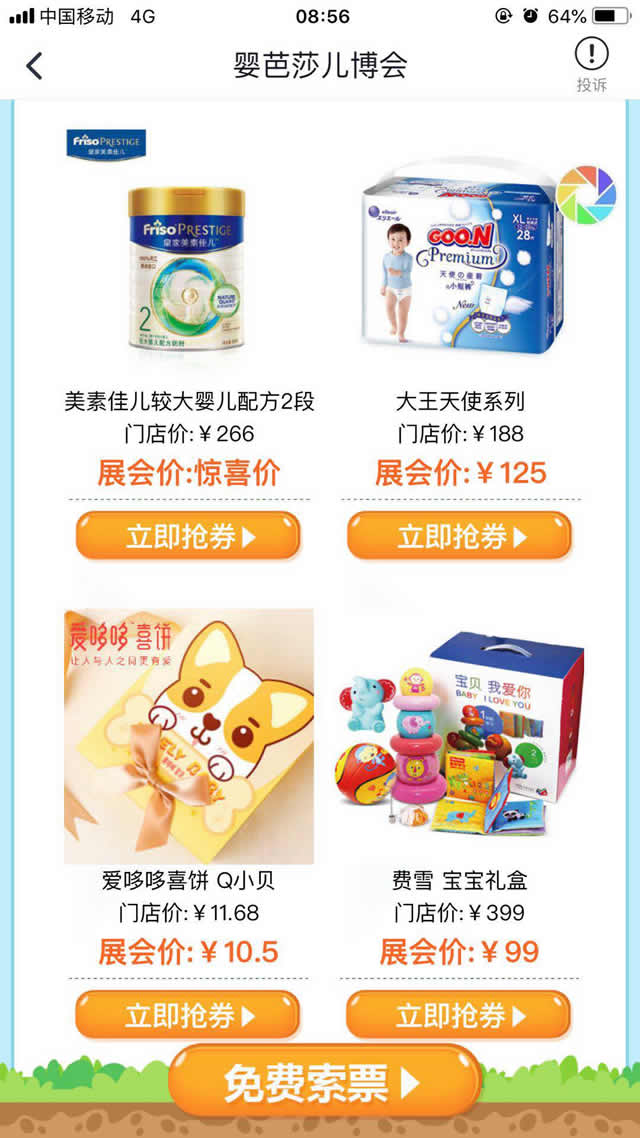Get the coupon for 爱哆哆喜饼 Q小贝
Screen dimensions: 640x1138
click(188, 1015)
